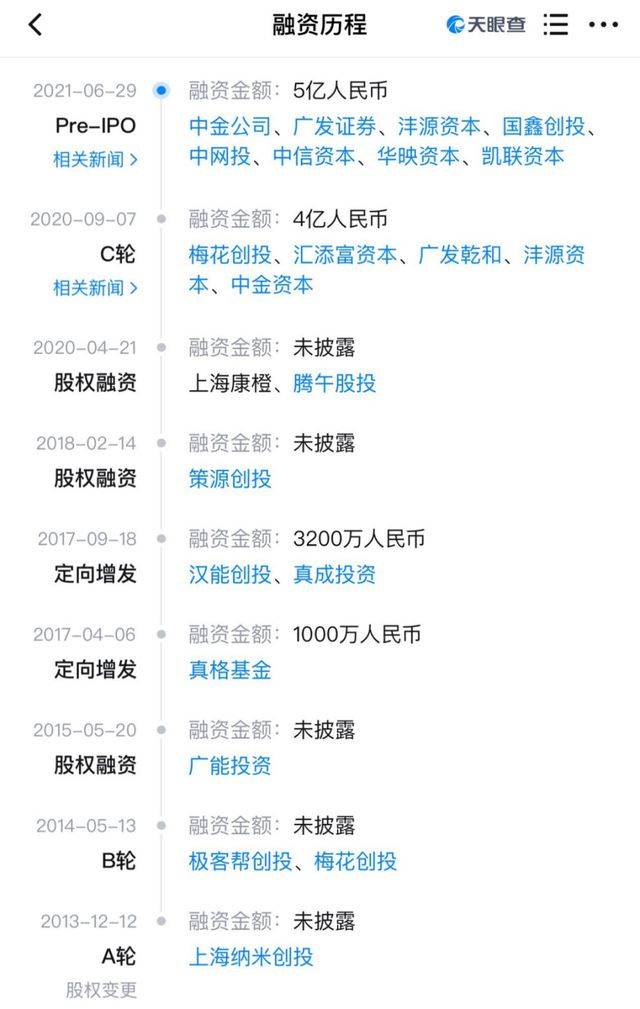Viewport: 640px width, 1009px height.
Task: Open the three-dot overflow menu
Action: [604, 25]
